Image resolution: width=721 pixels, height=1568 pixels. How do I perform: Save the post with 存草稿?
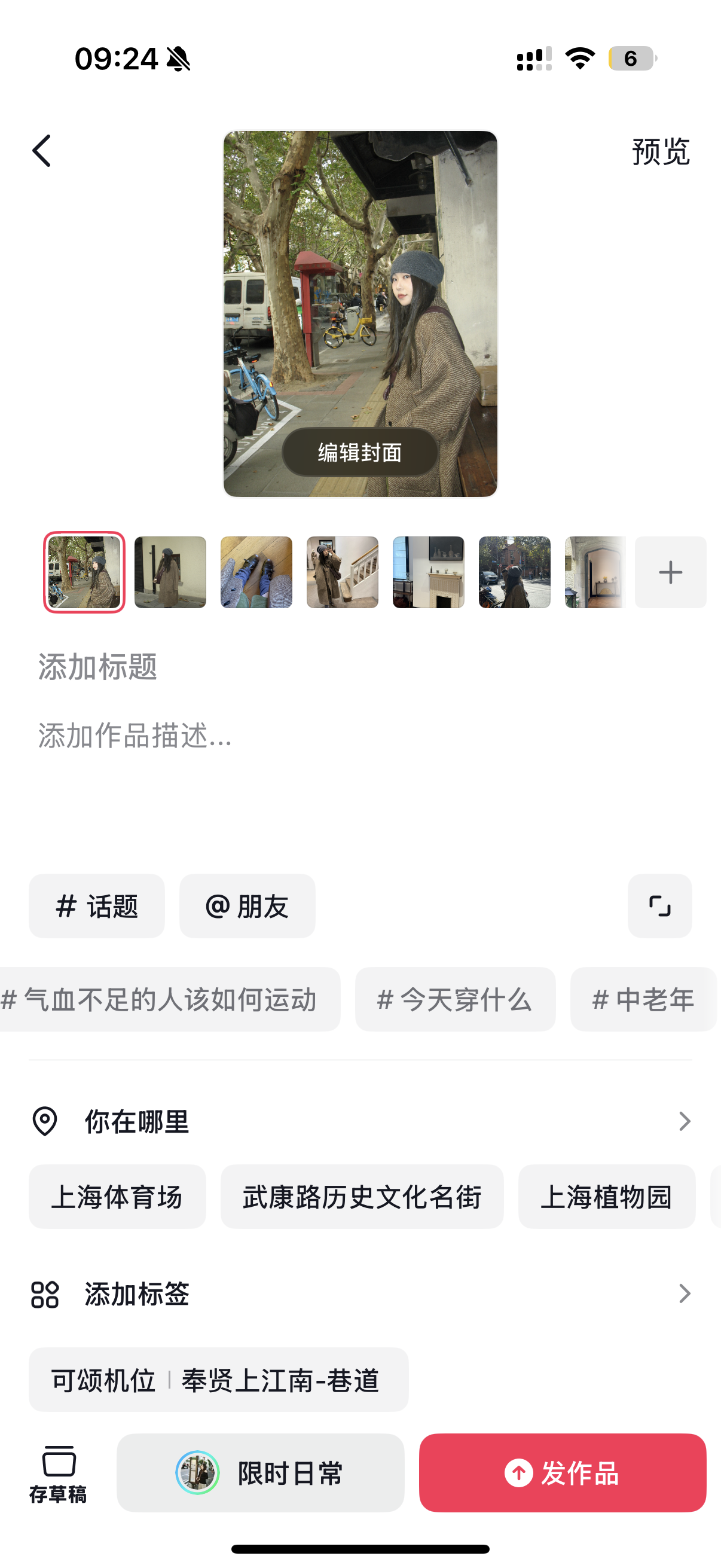tap(59, 1473)
